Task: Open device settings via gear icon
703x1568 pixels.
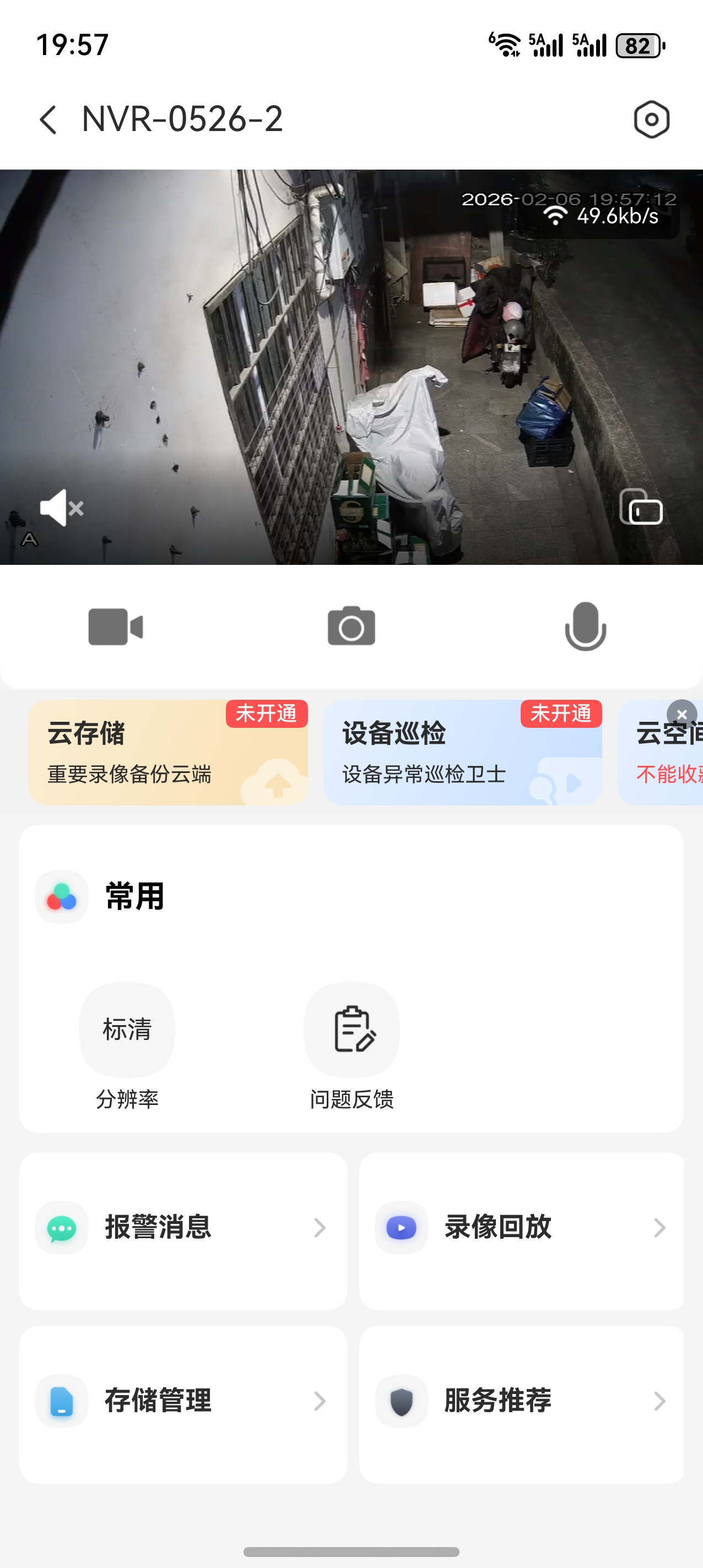Action: [651, 120]
